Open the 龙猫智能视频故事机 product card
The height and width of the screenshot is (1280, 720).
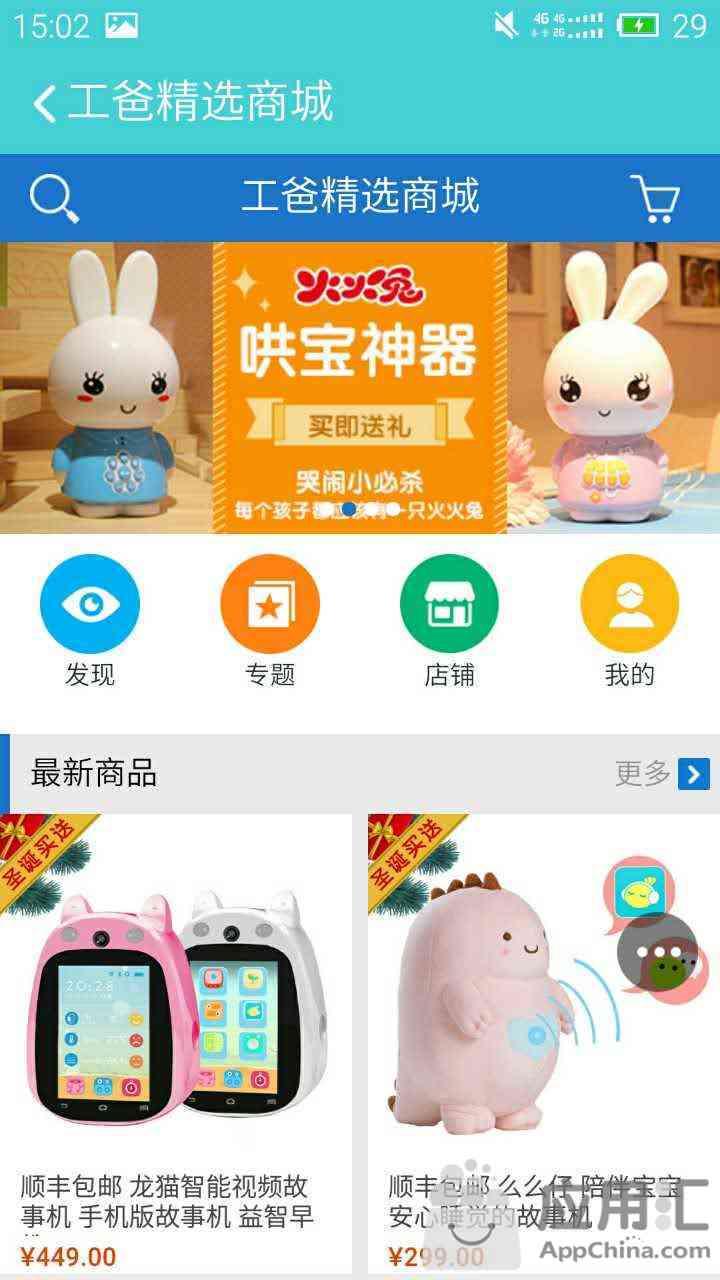point(176,1043)
